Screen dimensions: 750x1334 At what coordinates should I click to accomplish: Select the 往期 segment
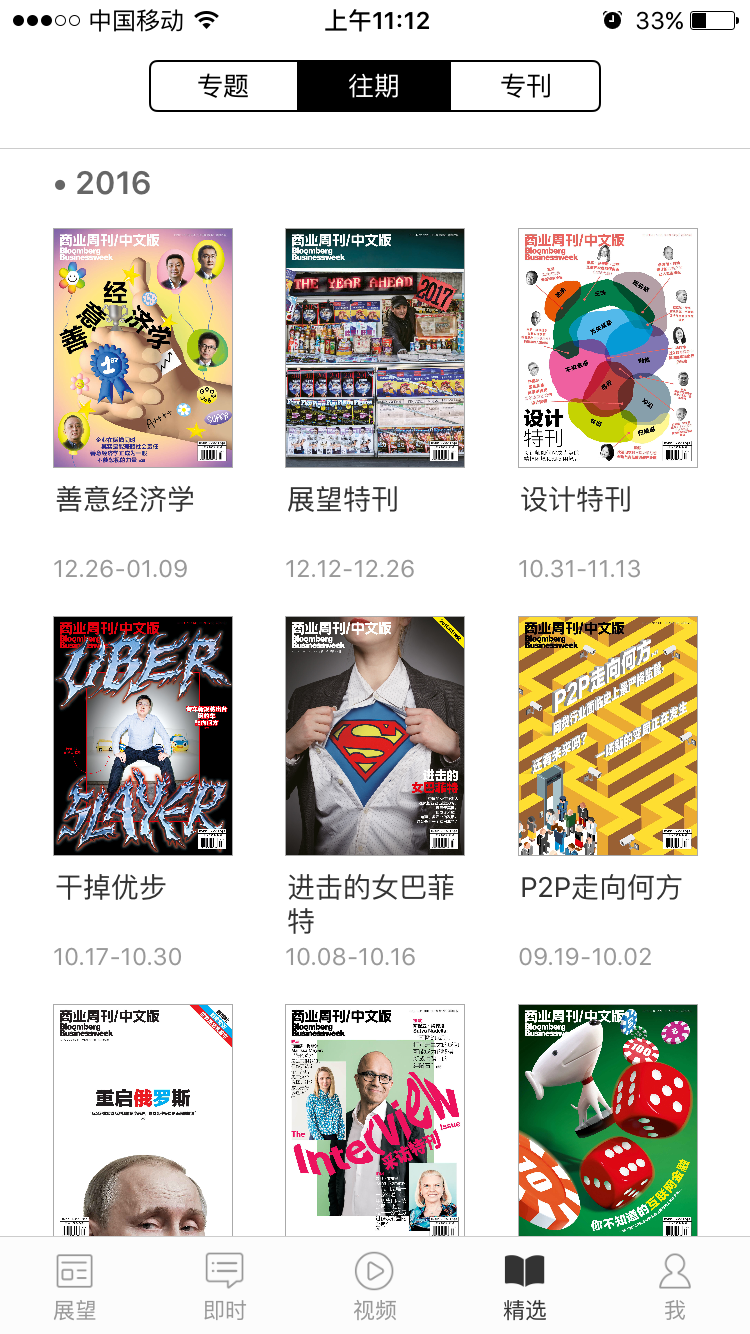coord(374,86)
